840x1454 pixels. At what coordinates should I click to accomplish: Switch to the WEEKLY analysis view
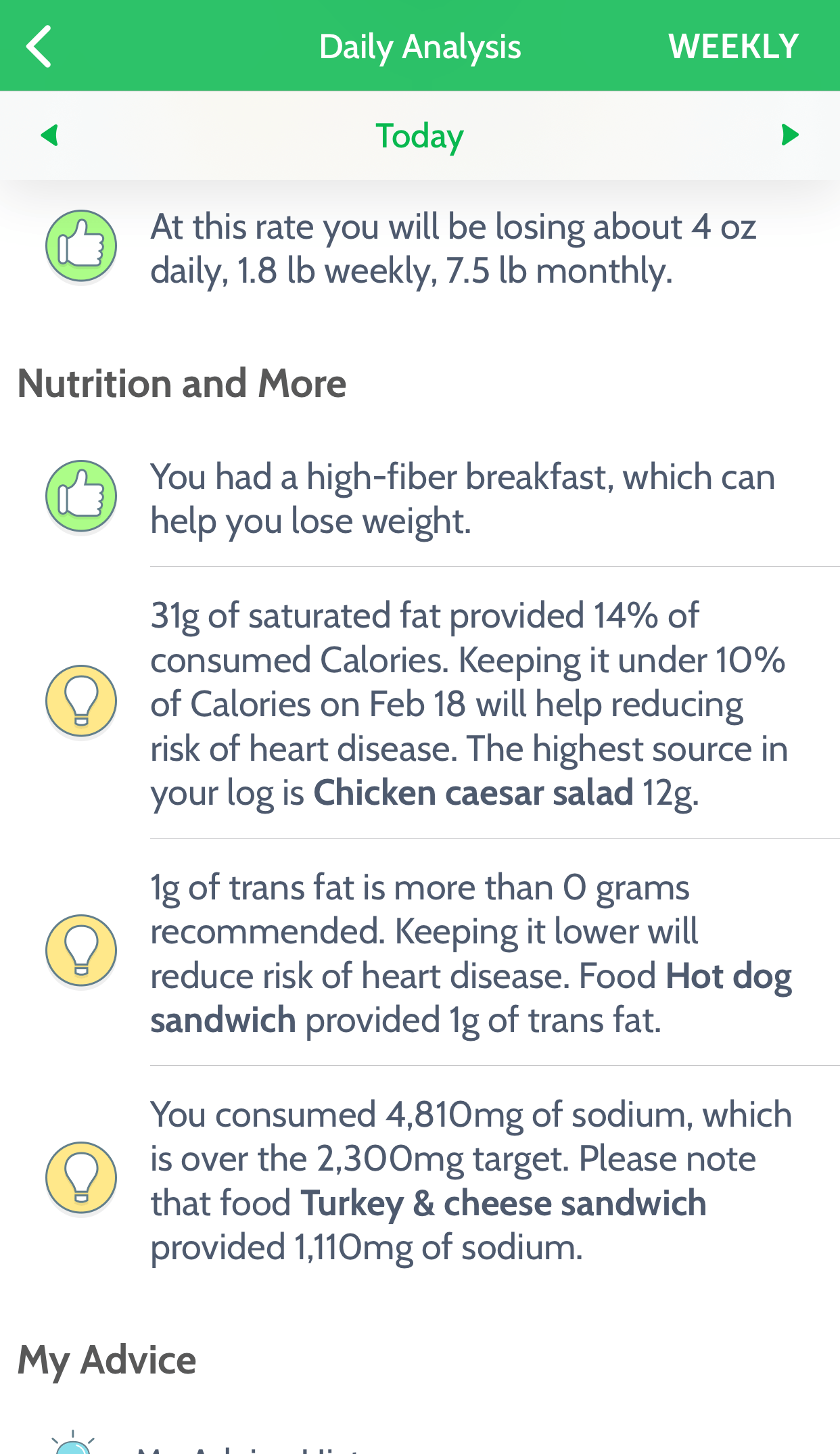(x=733, y=47)
